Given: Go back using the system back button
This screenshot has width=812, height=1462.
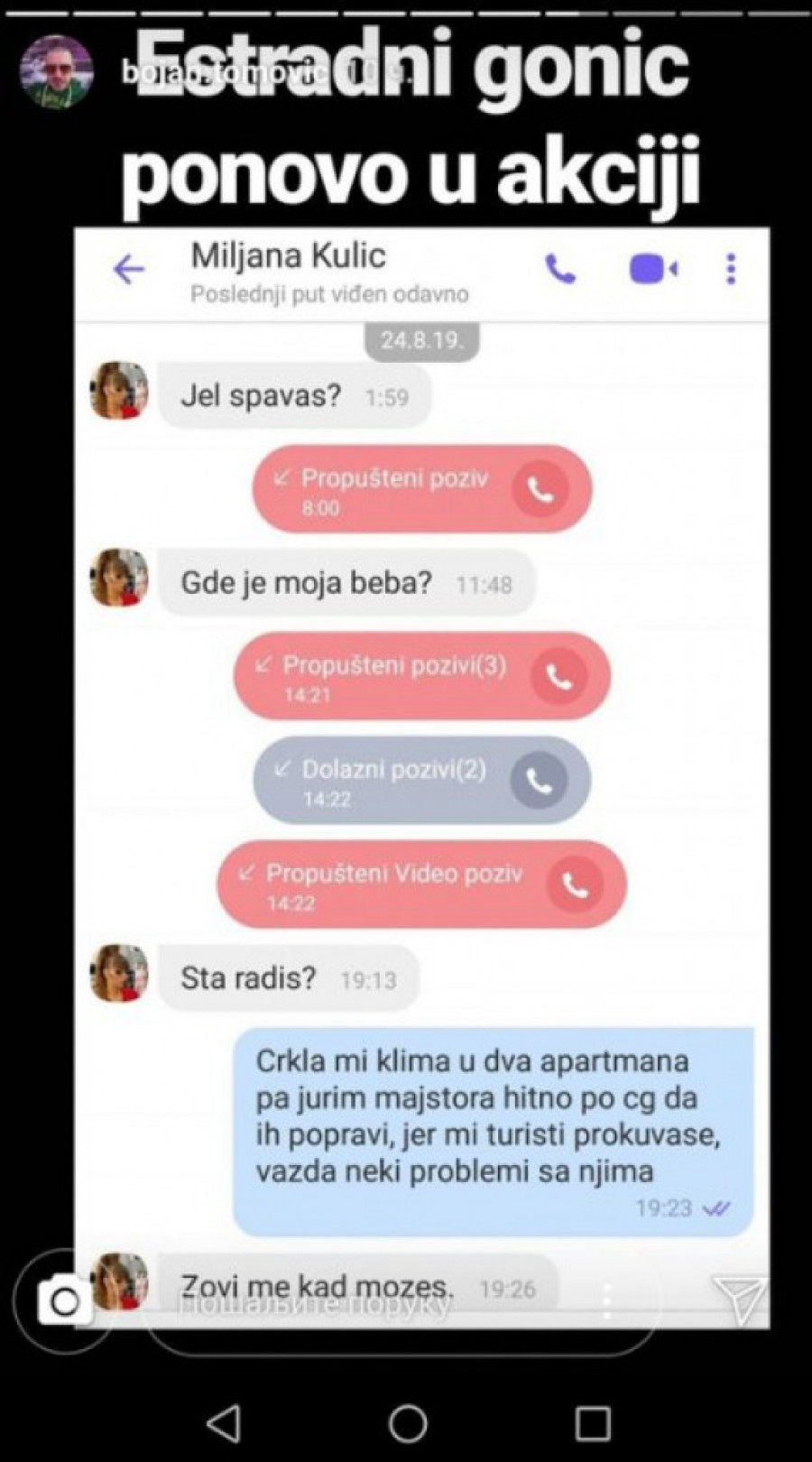Looking at the screenshot, I should pyautogui.click(x=224, y=1423).
